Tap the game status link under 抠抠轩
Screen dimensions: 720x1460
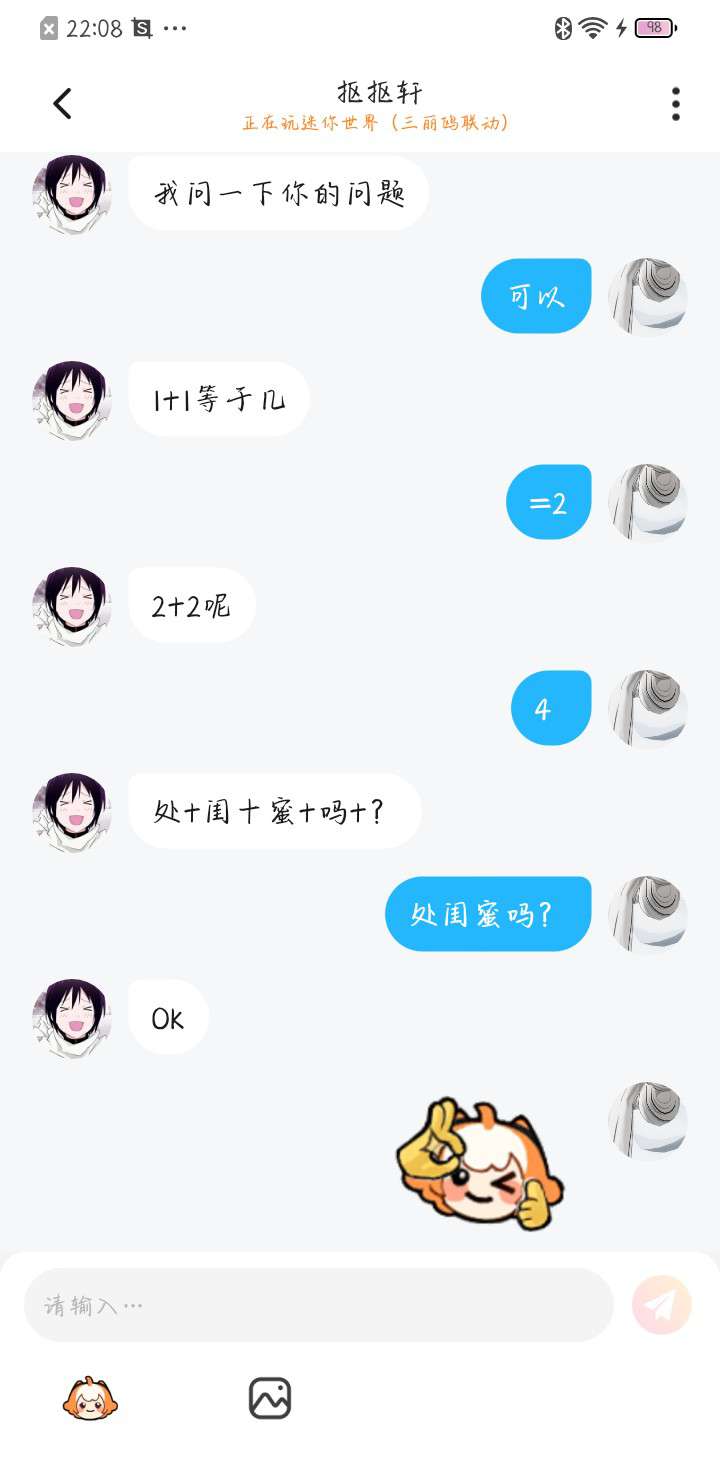tap(376, 122)
